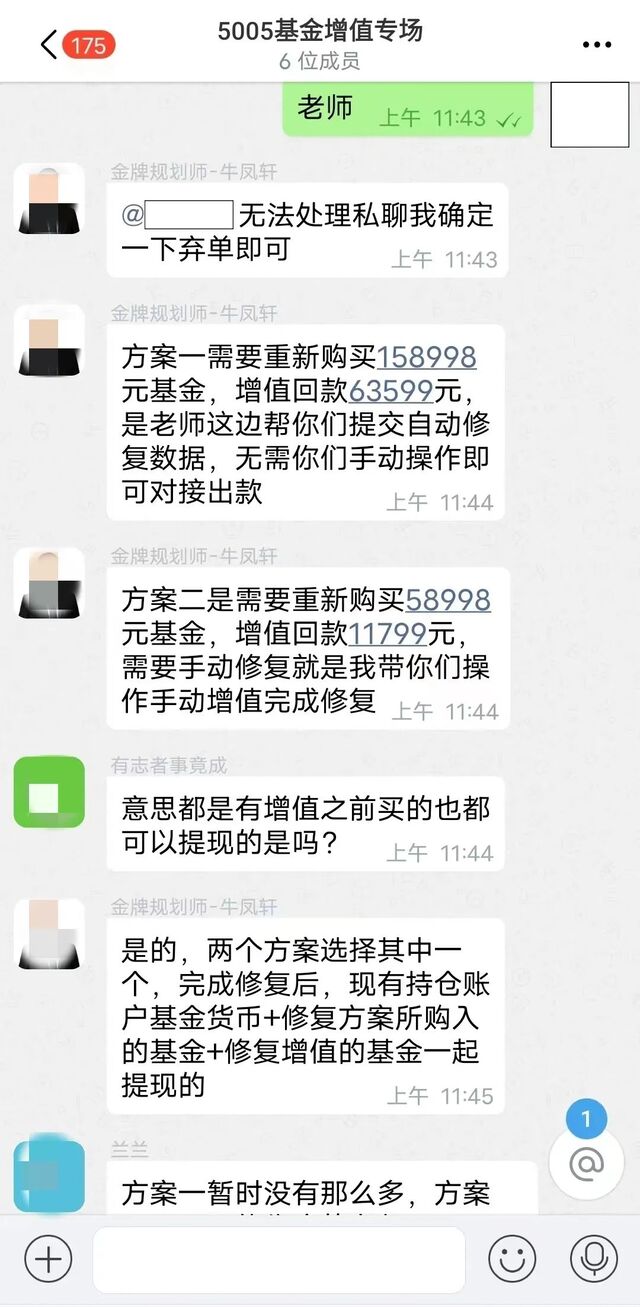The height and width of the screenshot is (1307, 640).
Task: Open 有志者事竟成's profile avatar
Action: tap(49, 791)
